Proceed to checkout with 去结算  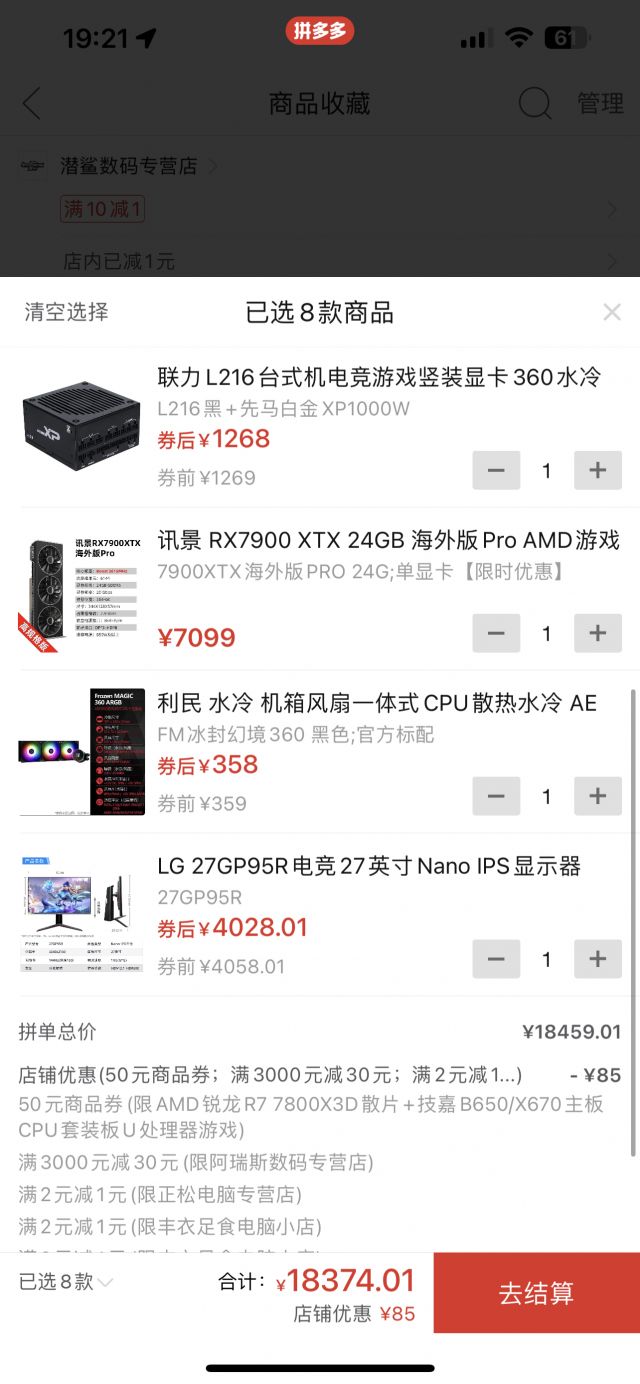coord(536,1293)
